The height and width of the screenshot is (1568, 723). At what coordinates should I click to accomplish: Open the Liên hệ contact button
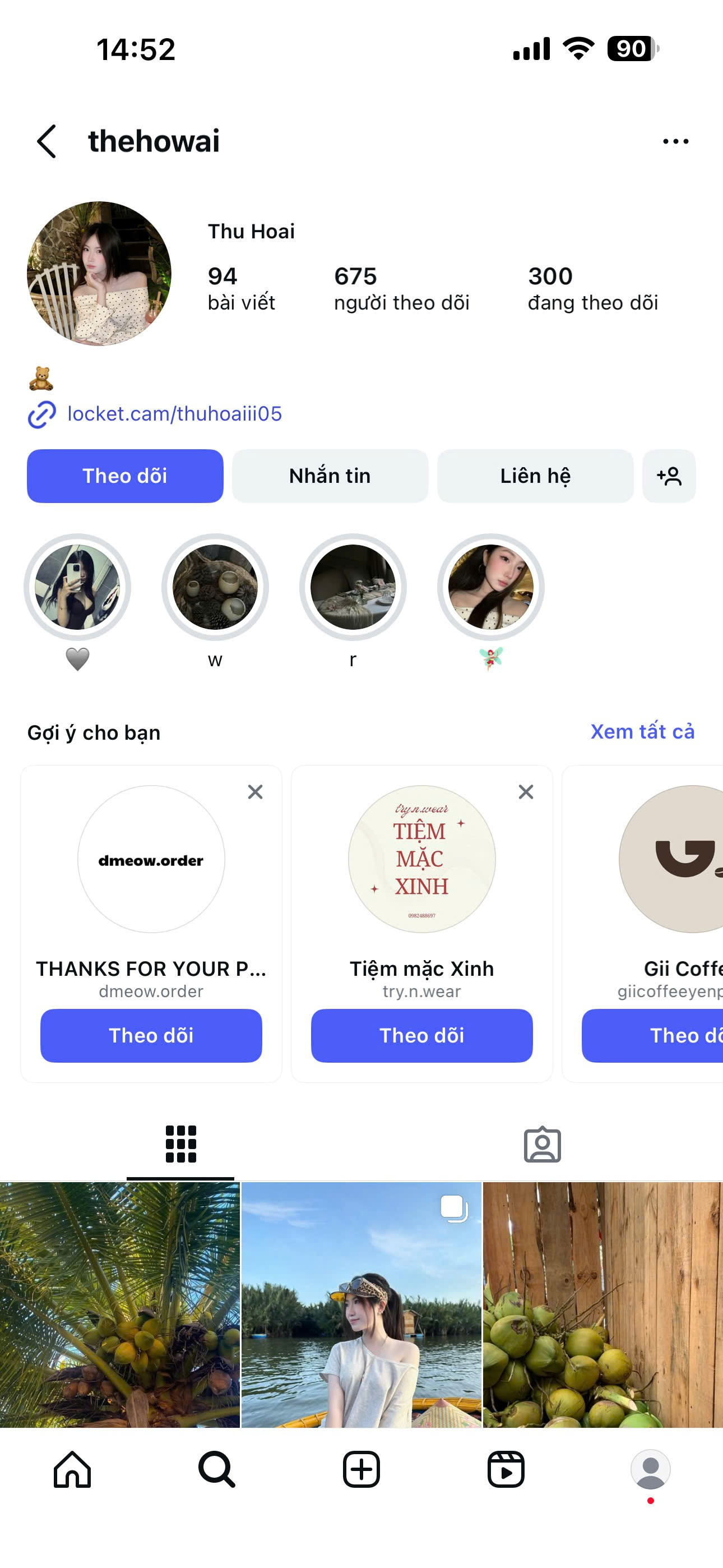pyautogui.click(x=535, y=476)
